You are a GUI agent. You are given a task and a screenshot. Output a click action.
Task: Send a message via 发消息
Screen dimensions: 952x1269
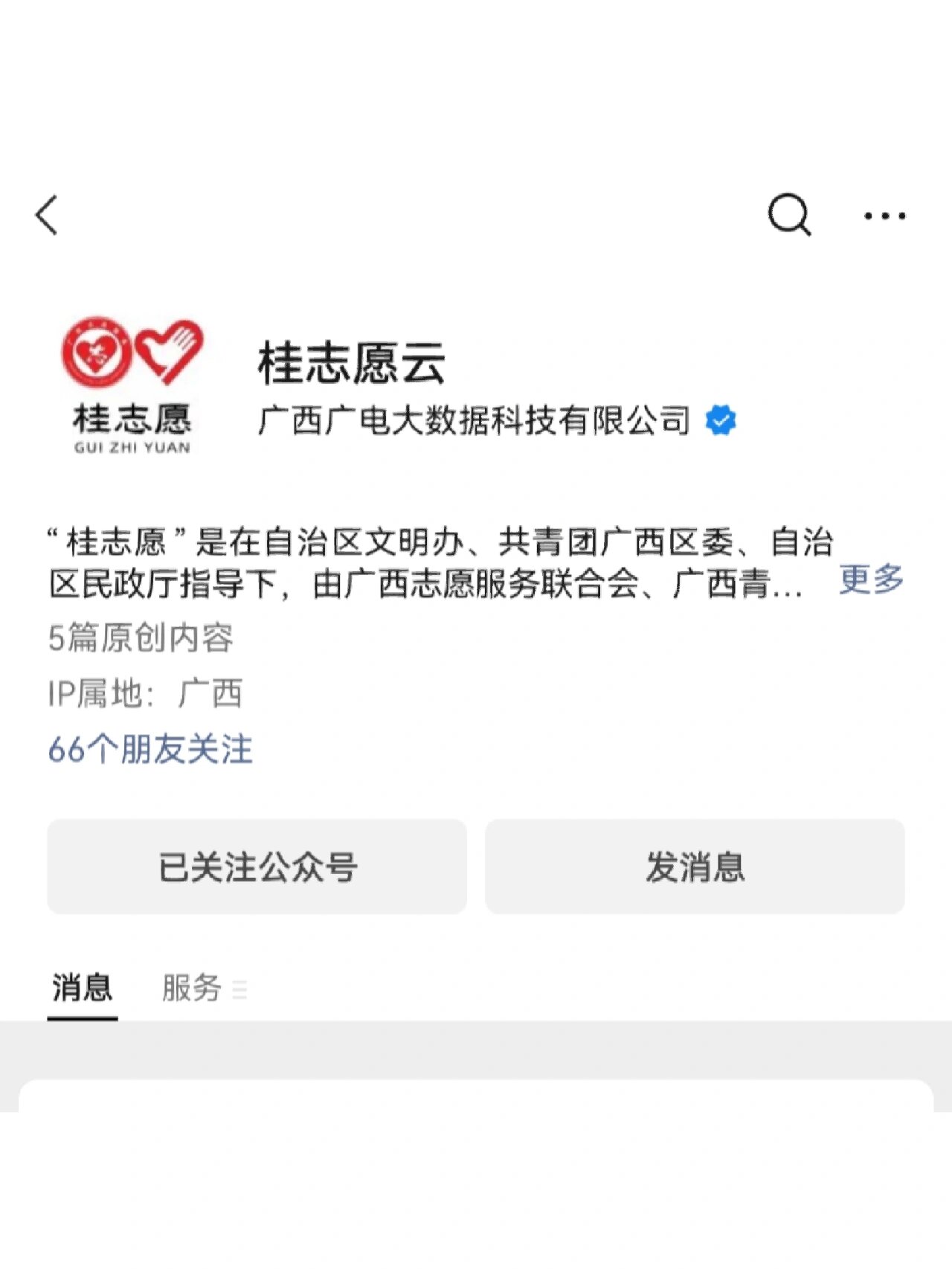click(x=695, y=867)
